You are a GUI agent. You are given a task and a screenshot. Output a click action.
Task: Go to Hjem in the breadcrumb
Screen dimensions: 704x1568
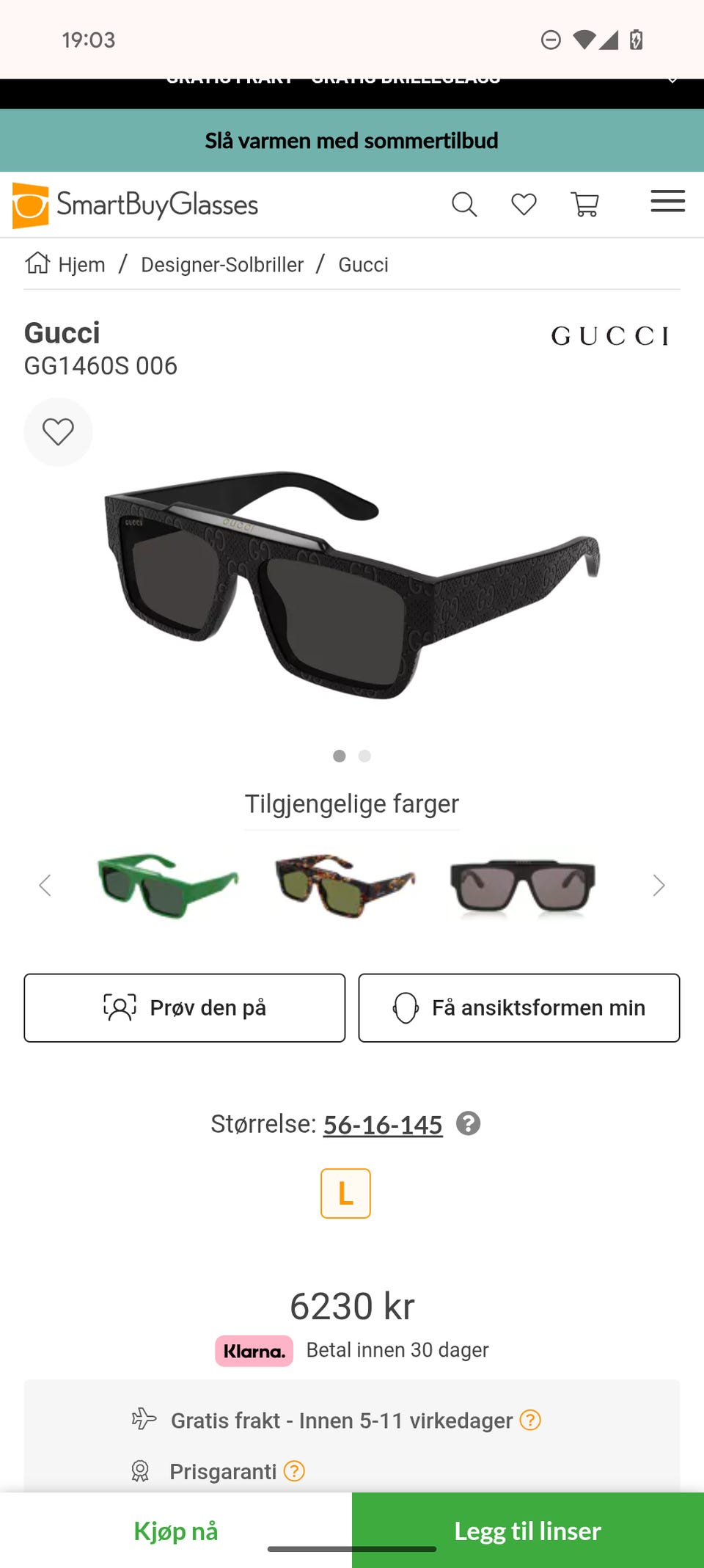point(82,264)
